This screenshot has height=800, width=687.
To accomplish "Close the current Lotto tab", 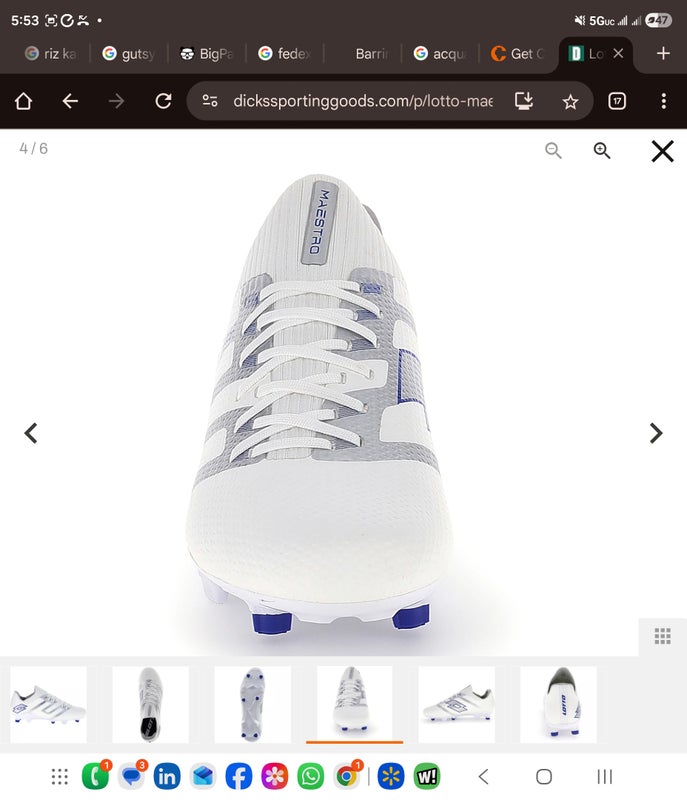I will [618, 53].
